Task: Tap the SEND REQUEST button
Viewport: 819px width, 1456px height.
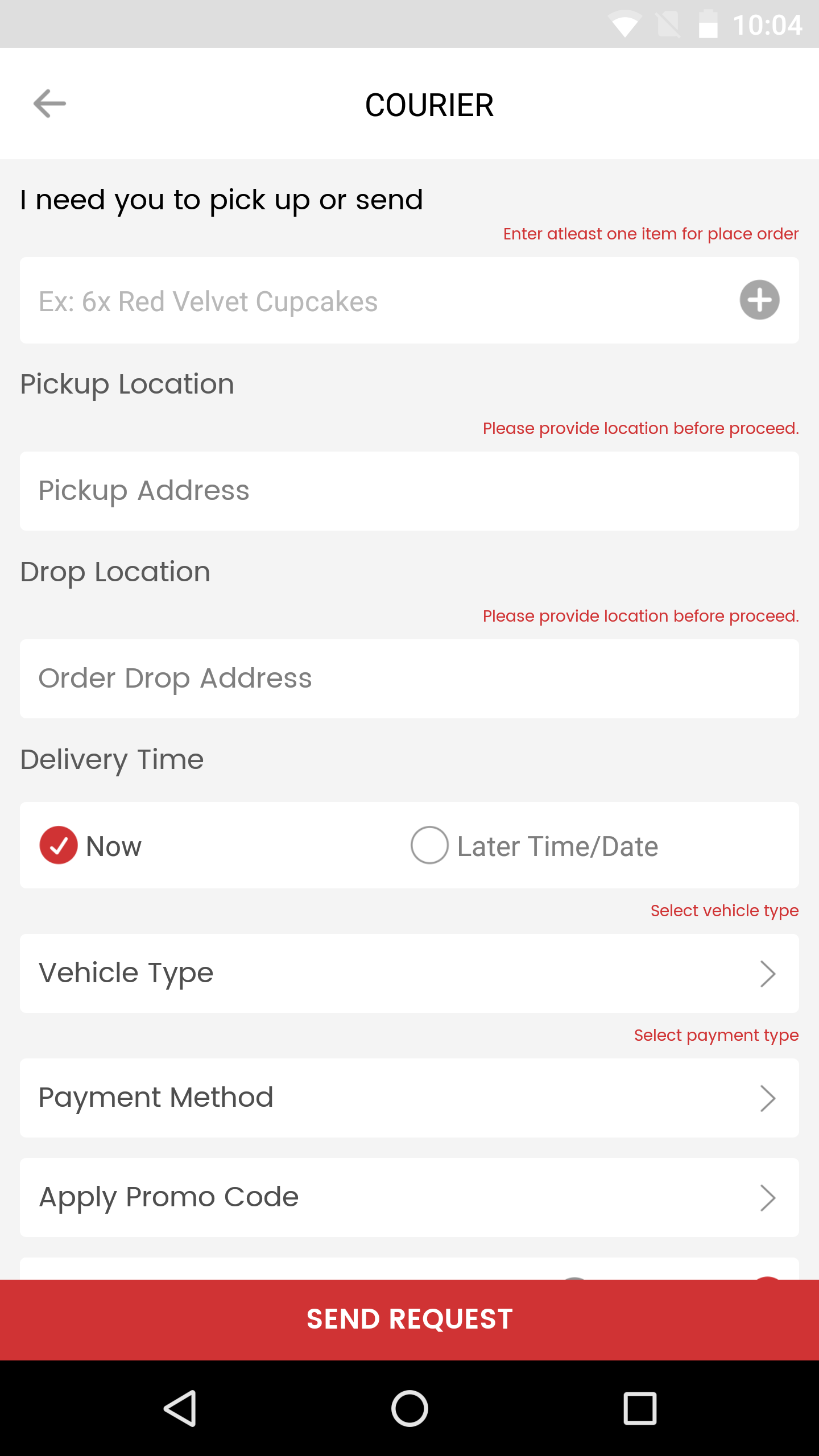Action: 409,1319
